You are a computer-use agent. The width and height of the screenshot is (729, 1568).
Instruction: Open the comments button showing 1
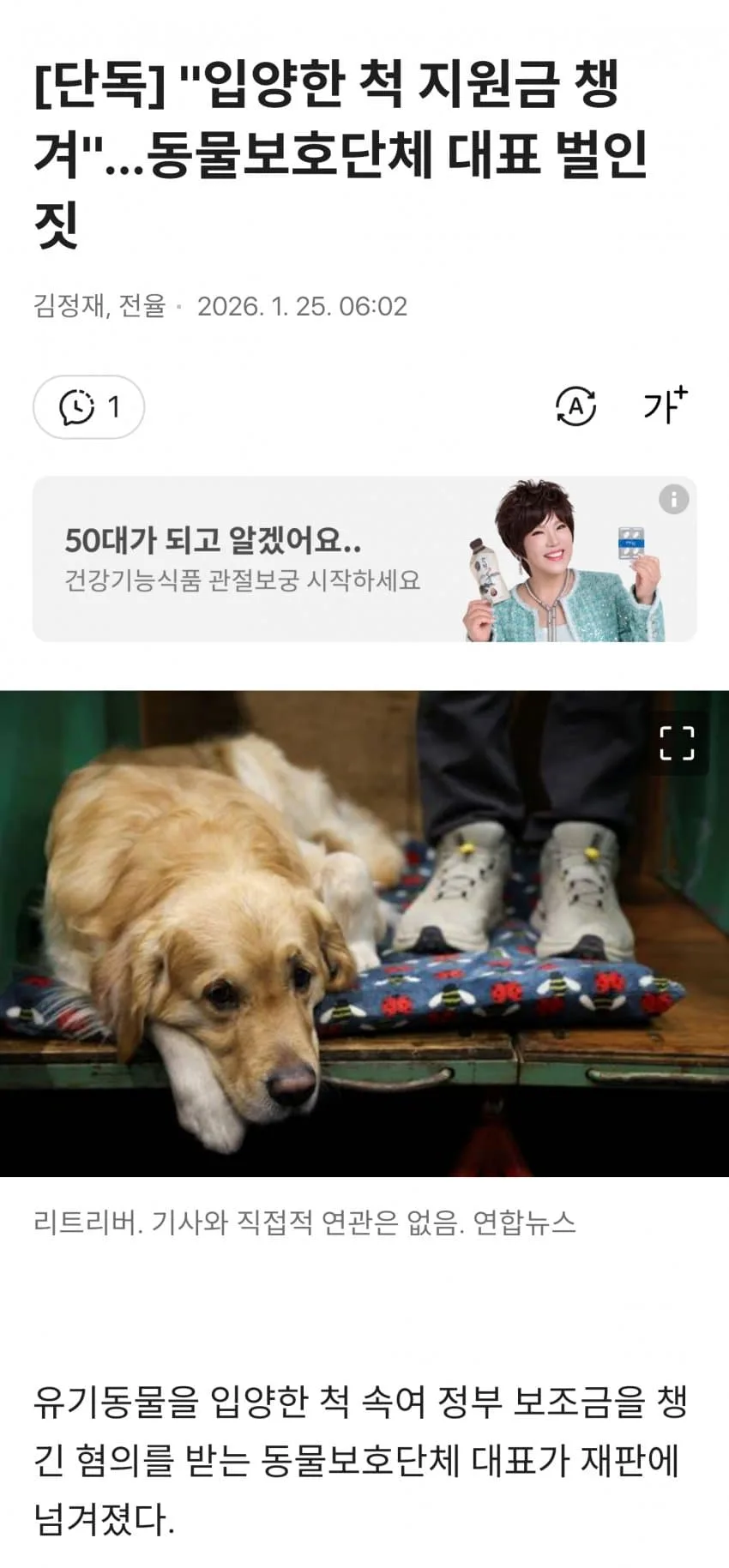point(88,407)
